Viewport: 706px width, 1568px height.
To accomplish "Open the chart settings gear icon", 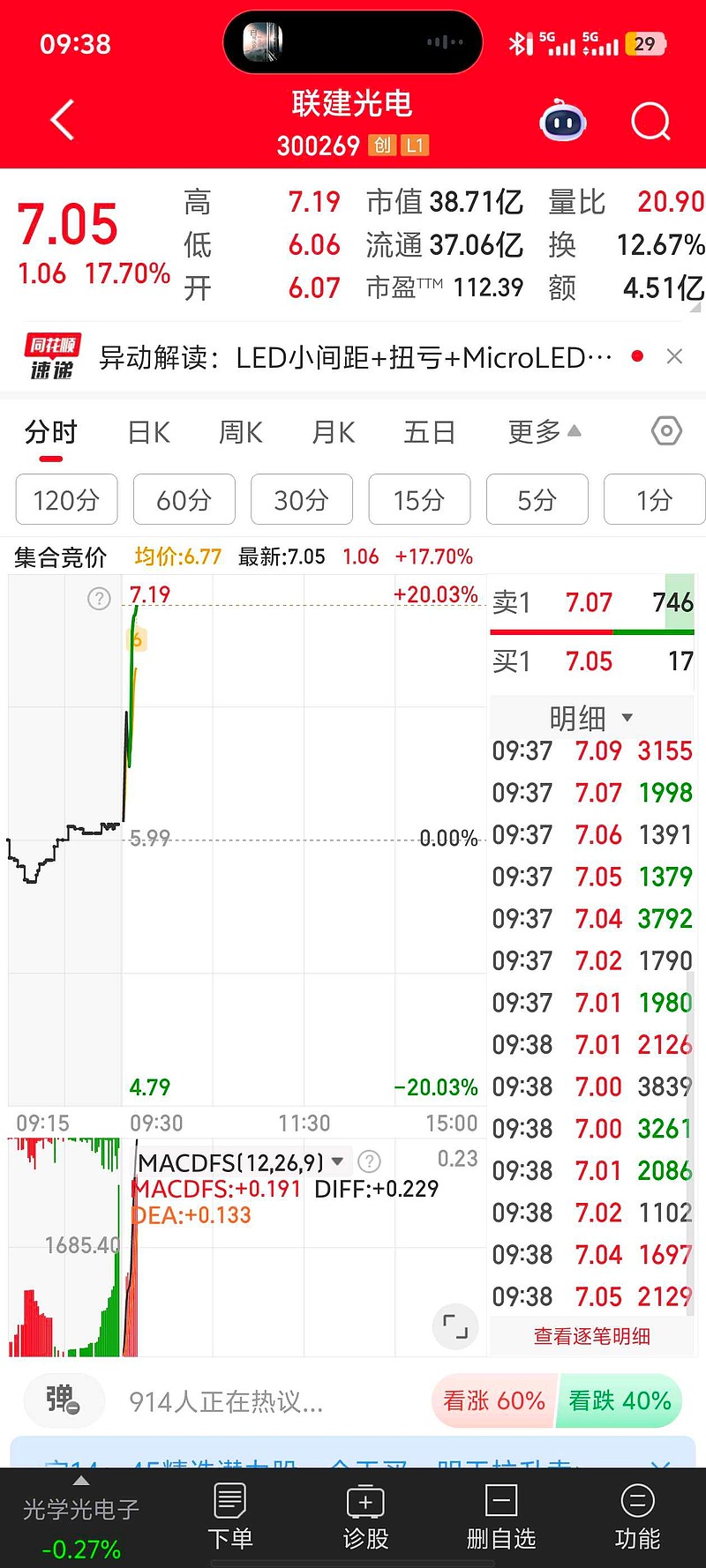I will click(x=666, y=431).
